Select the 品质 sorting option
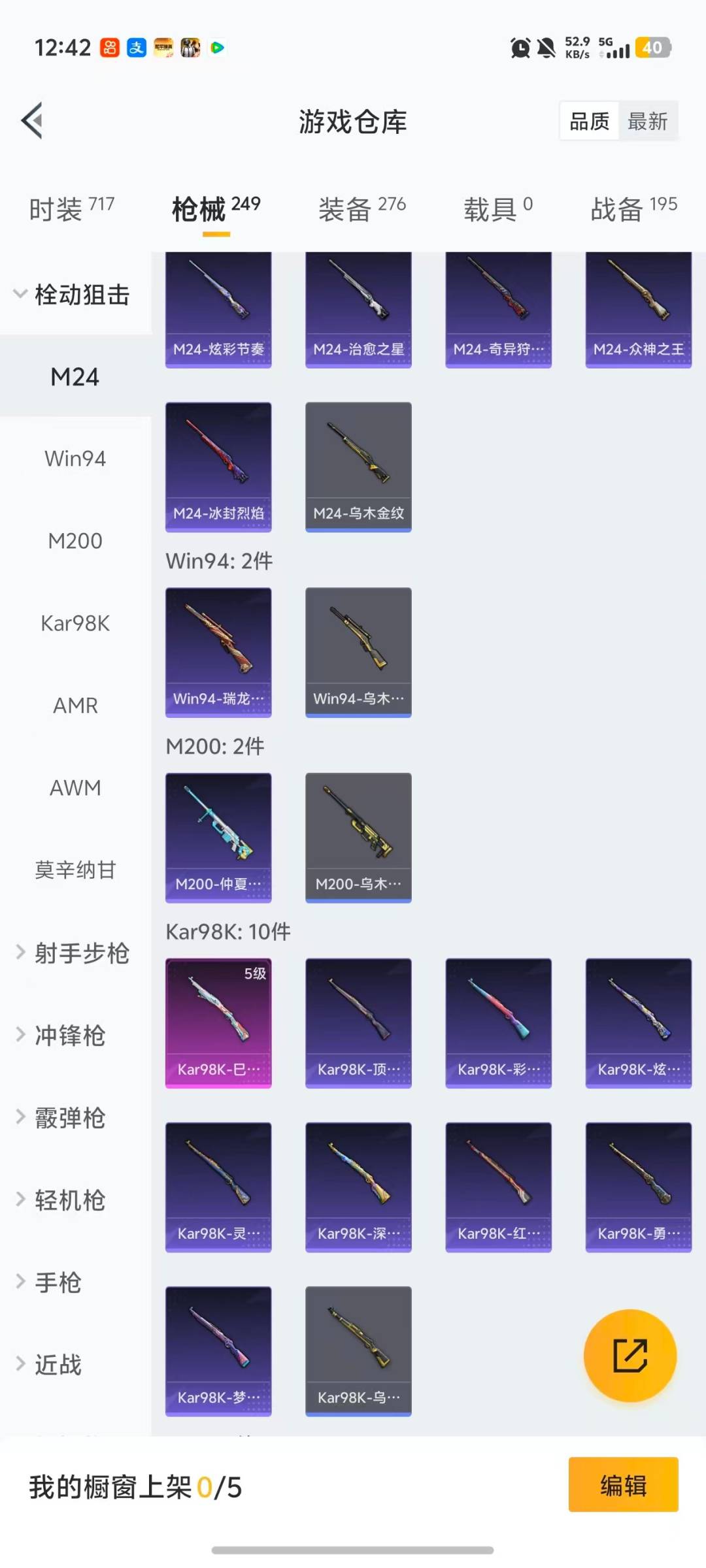 click(588, 121)
